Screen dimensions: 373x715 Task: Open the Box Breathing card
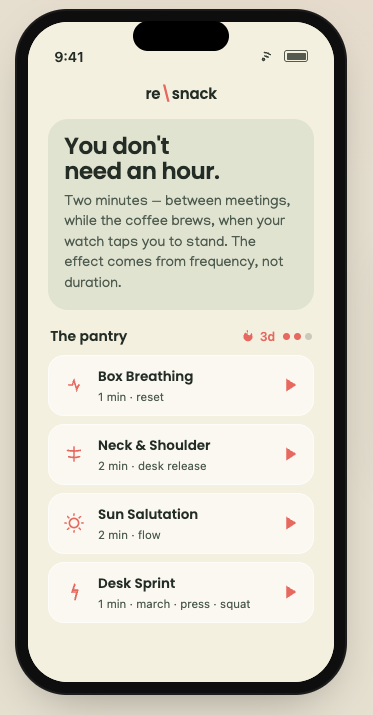[181, 385]
